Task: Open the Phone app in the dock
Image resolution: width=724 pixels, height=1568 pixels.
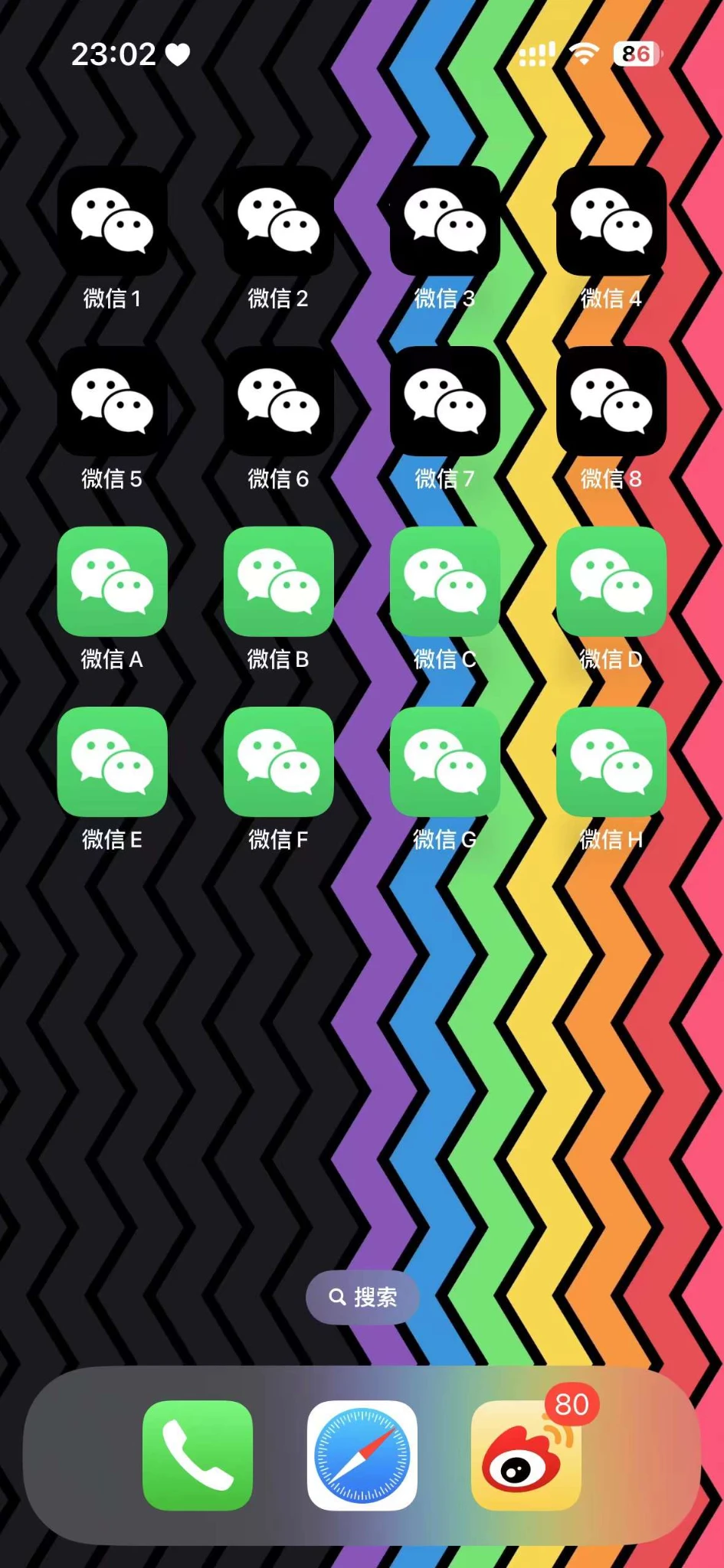Action: 198,1455
